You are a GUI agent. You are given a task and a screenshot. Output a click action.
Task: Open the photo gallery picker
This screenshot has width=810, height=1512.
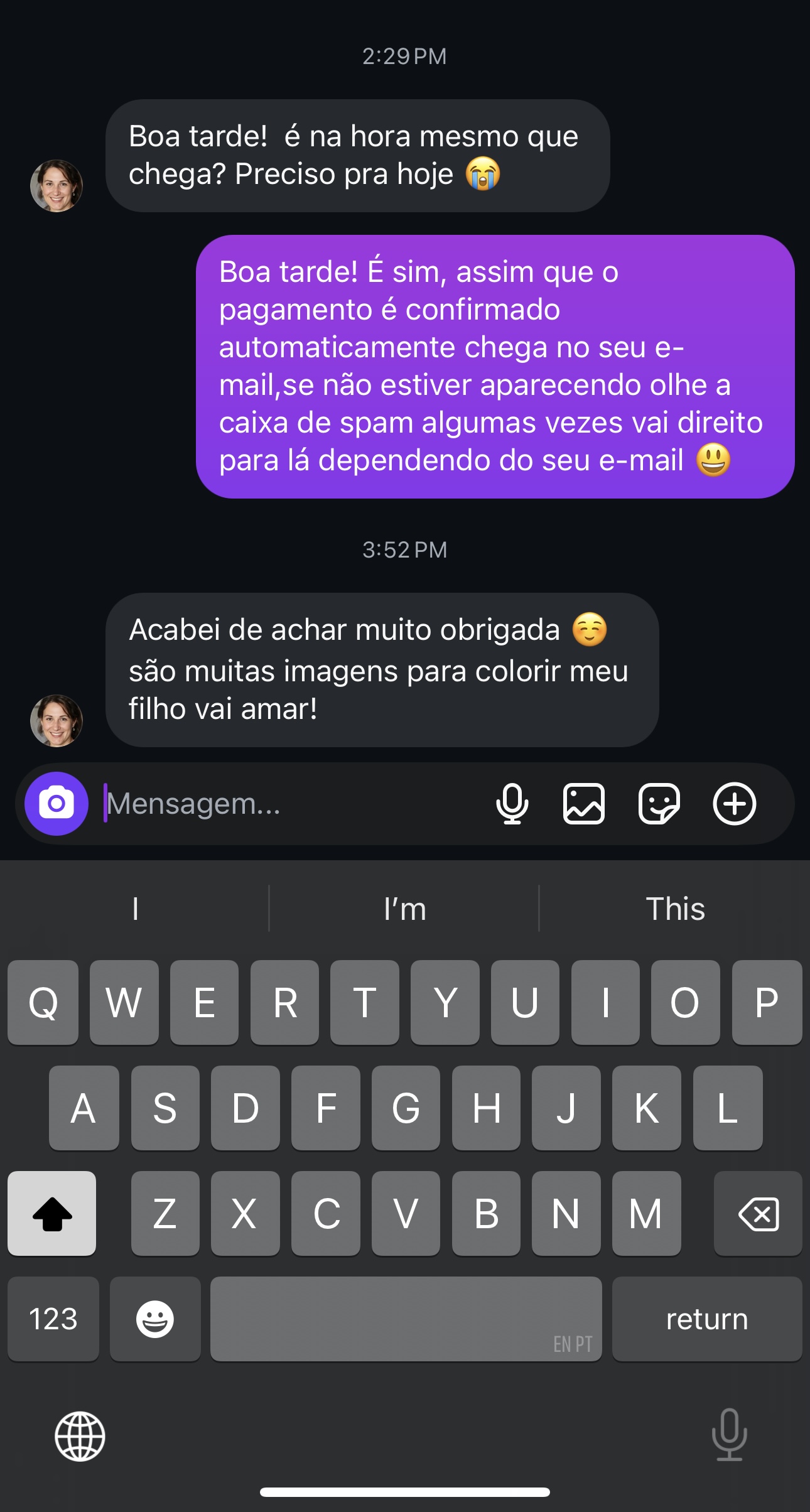coord(584,803)
